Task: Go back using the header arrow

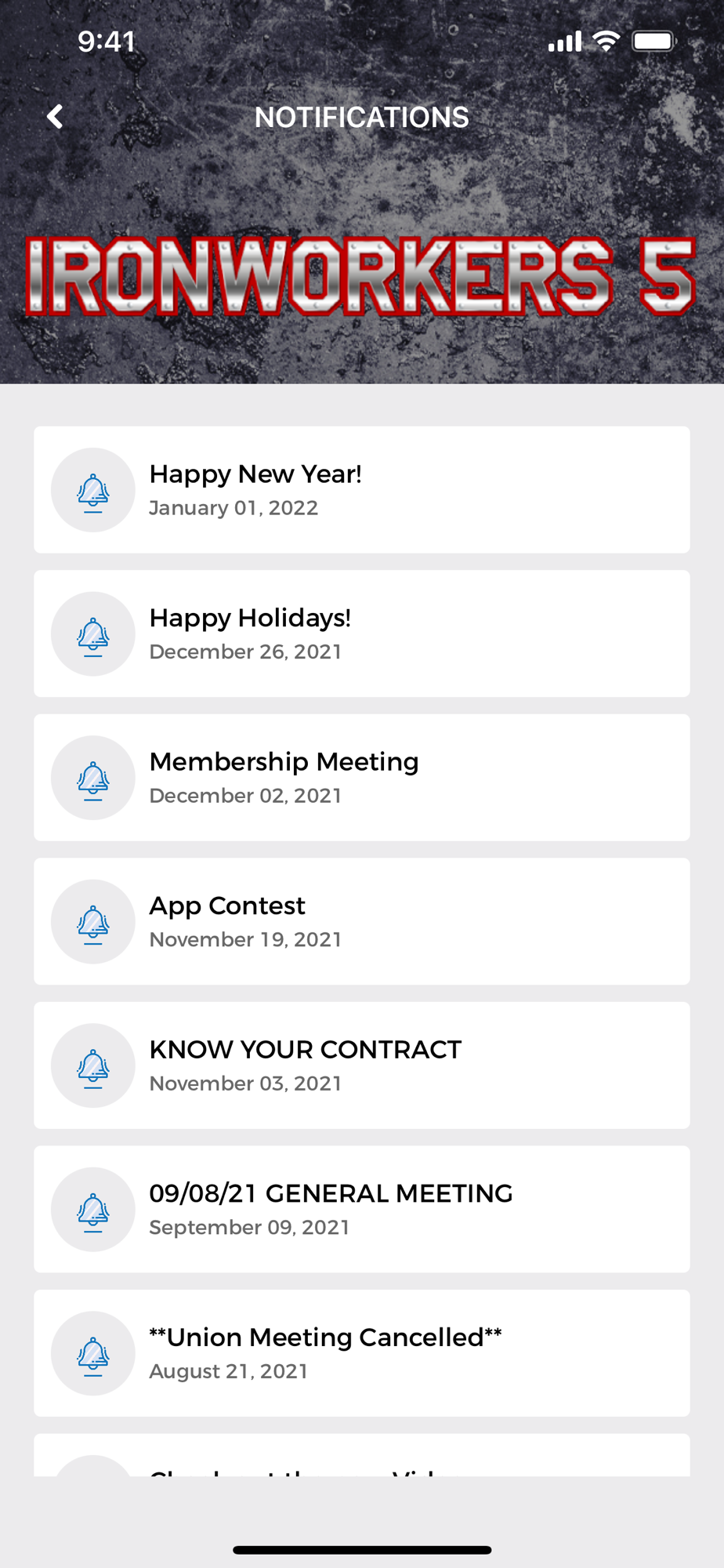Action: [x=55, y=117]
